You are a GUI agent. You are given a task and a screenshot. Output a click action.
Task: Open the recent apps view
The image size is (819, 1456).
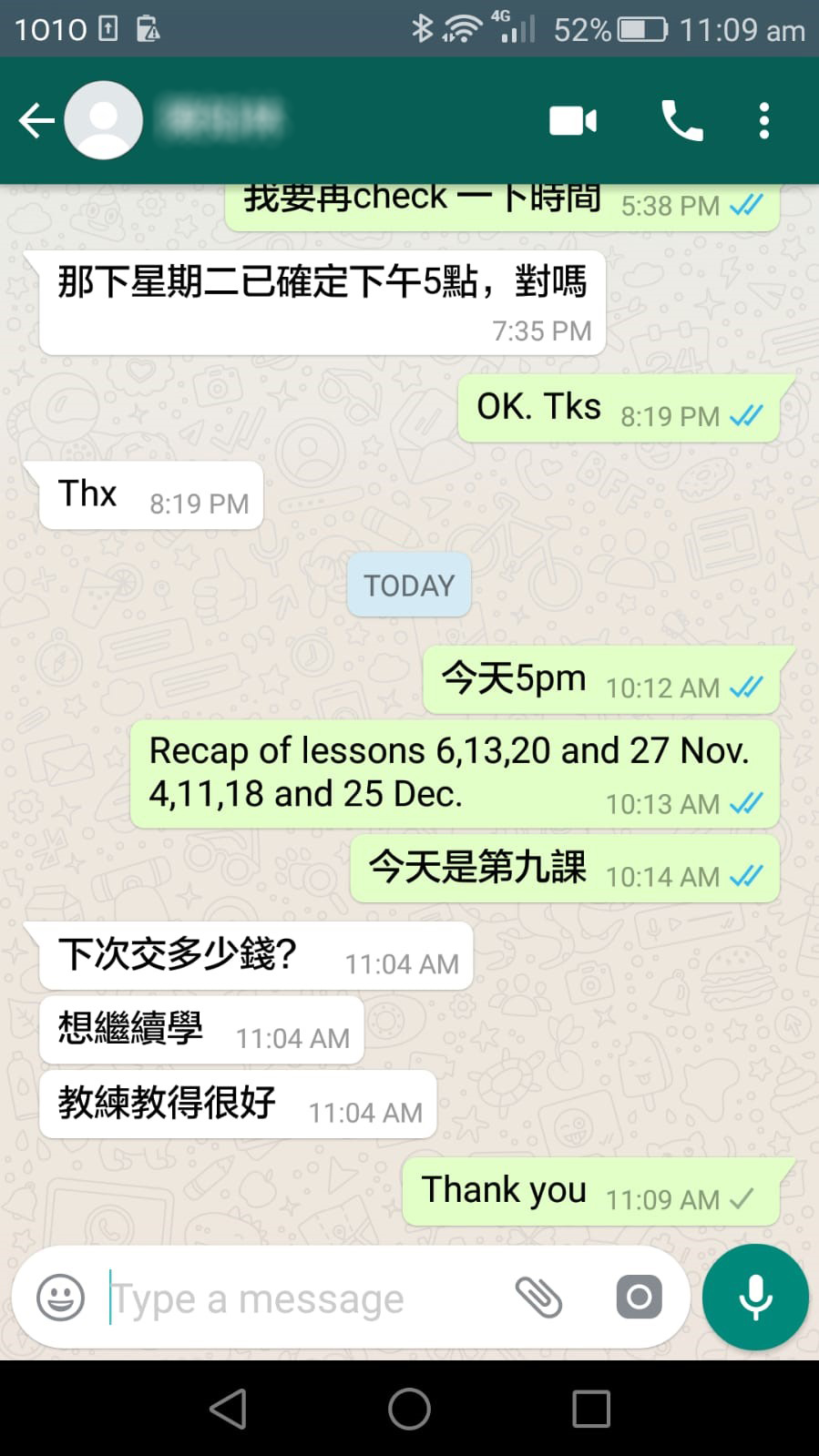590,1409
